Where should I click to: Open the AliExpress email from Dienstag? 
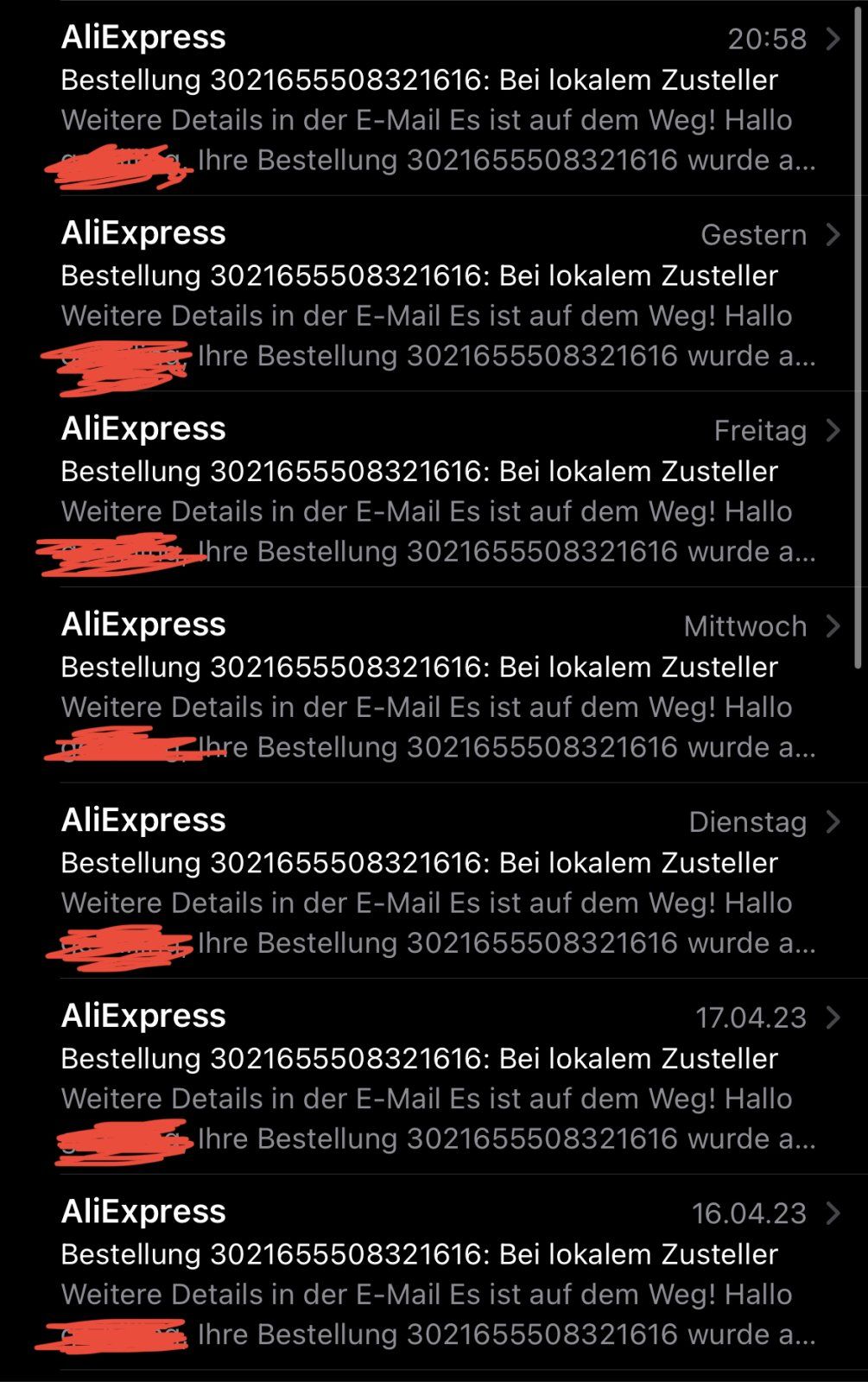432,881
